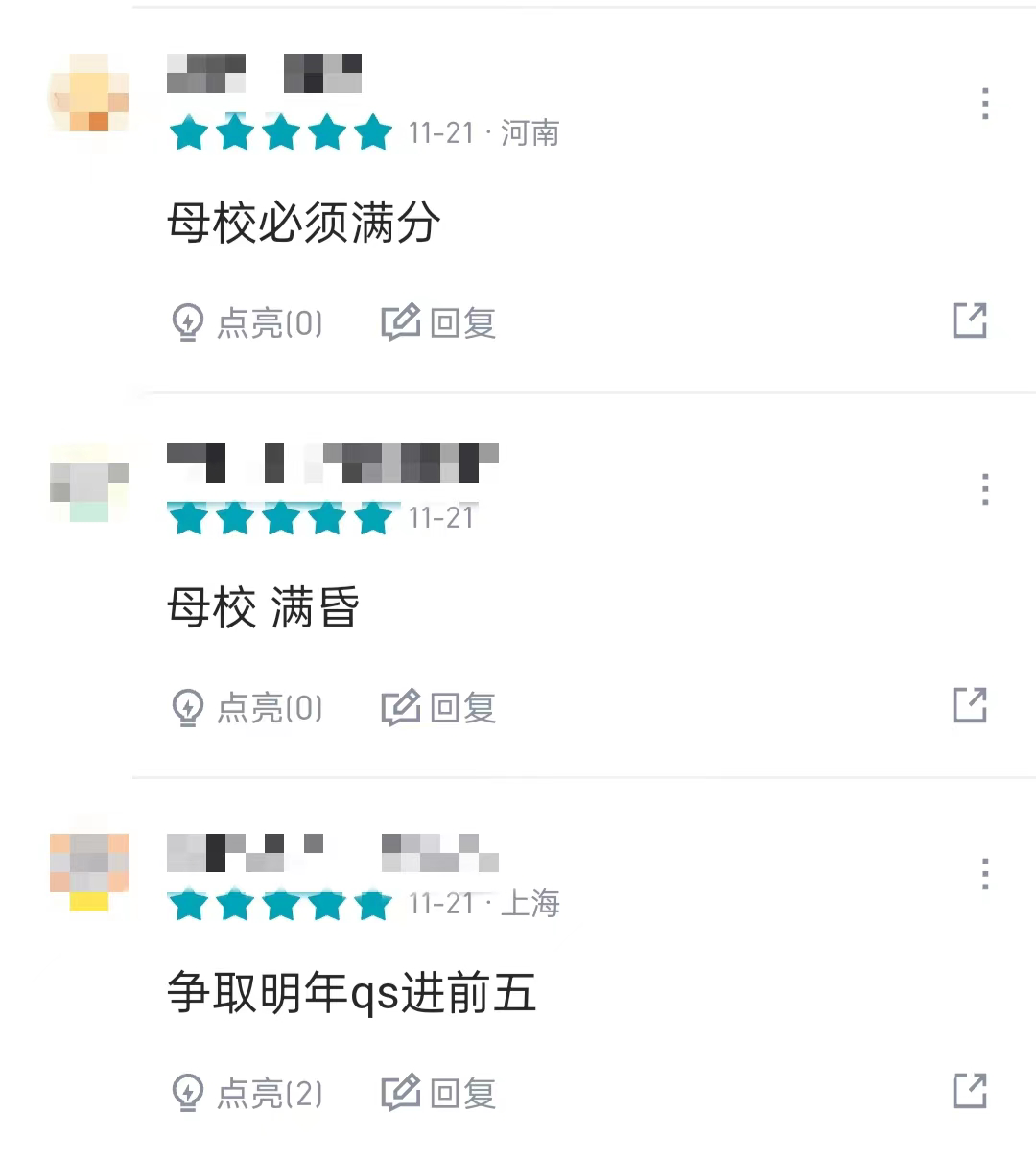1036x1160 pixels.
Task: Light up the 争取明年qs进前五 comment
Action: tap(247, 1093)
